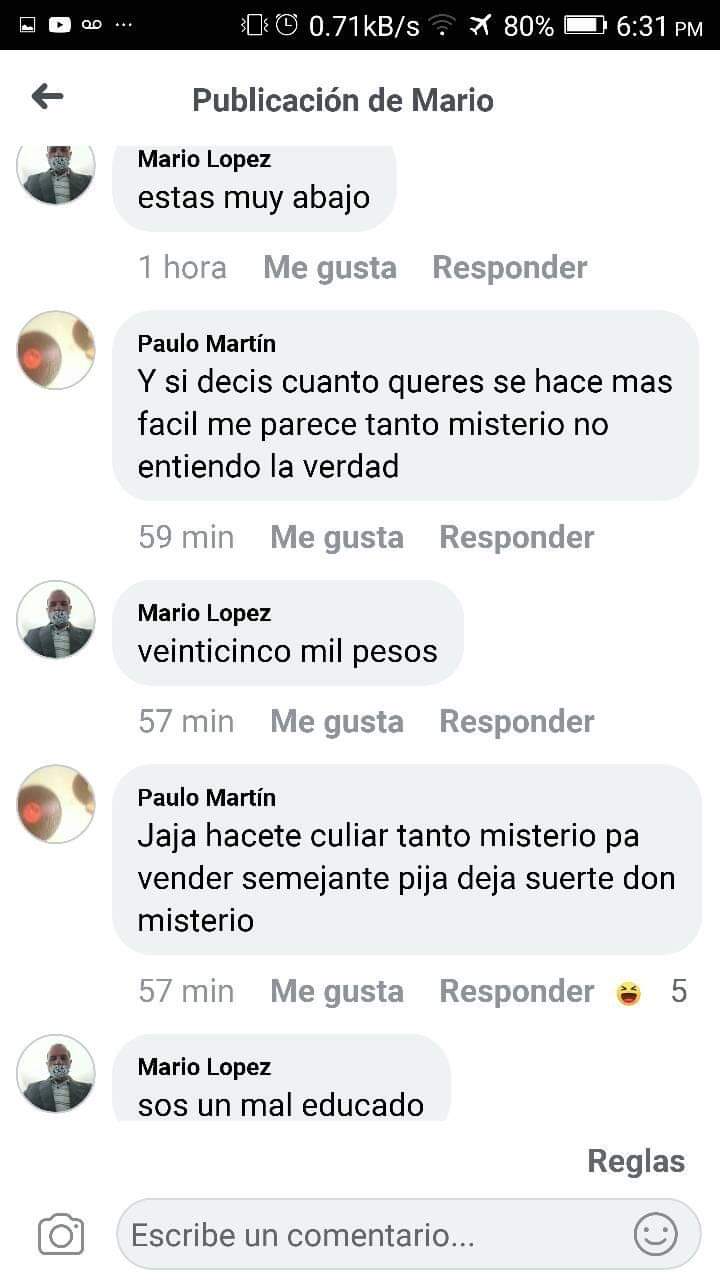This screenshot has height=1280, width=720.
Task: Open camera to attach a photo
Action: tap(61, 1235)
